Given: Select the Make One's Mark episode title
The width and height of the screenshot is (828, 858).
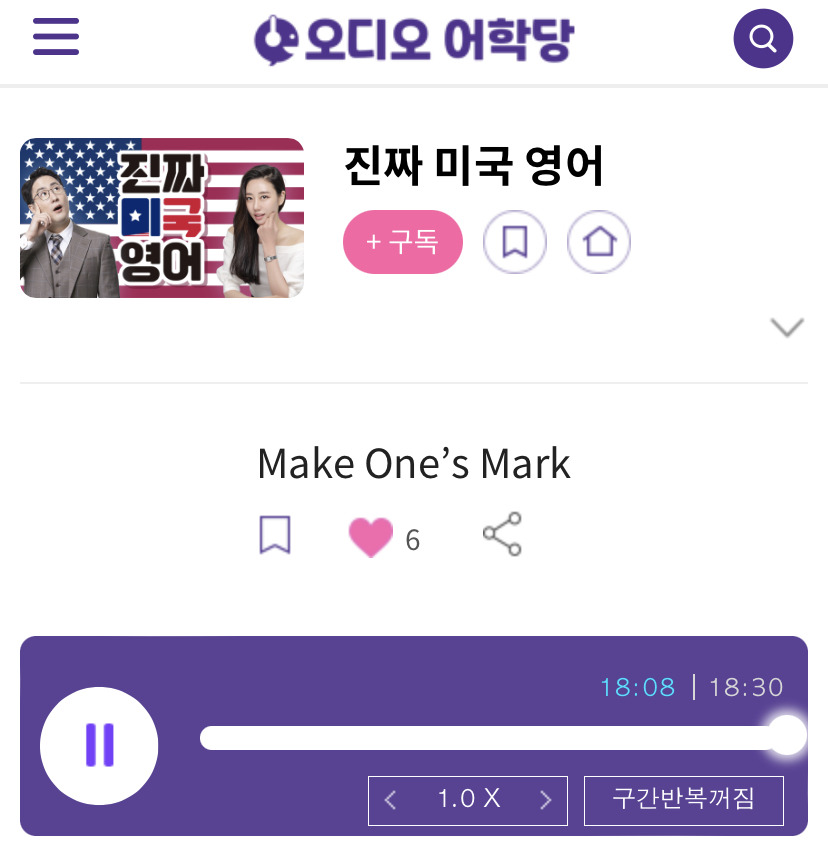Looking at the screenshot, I should pyautogui.click(x=413, y=463).
